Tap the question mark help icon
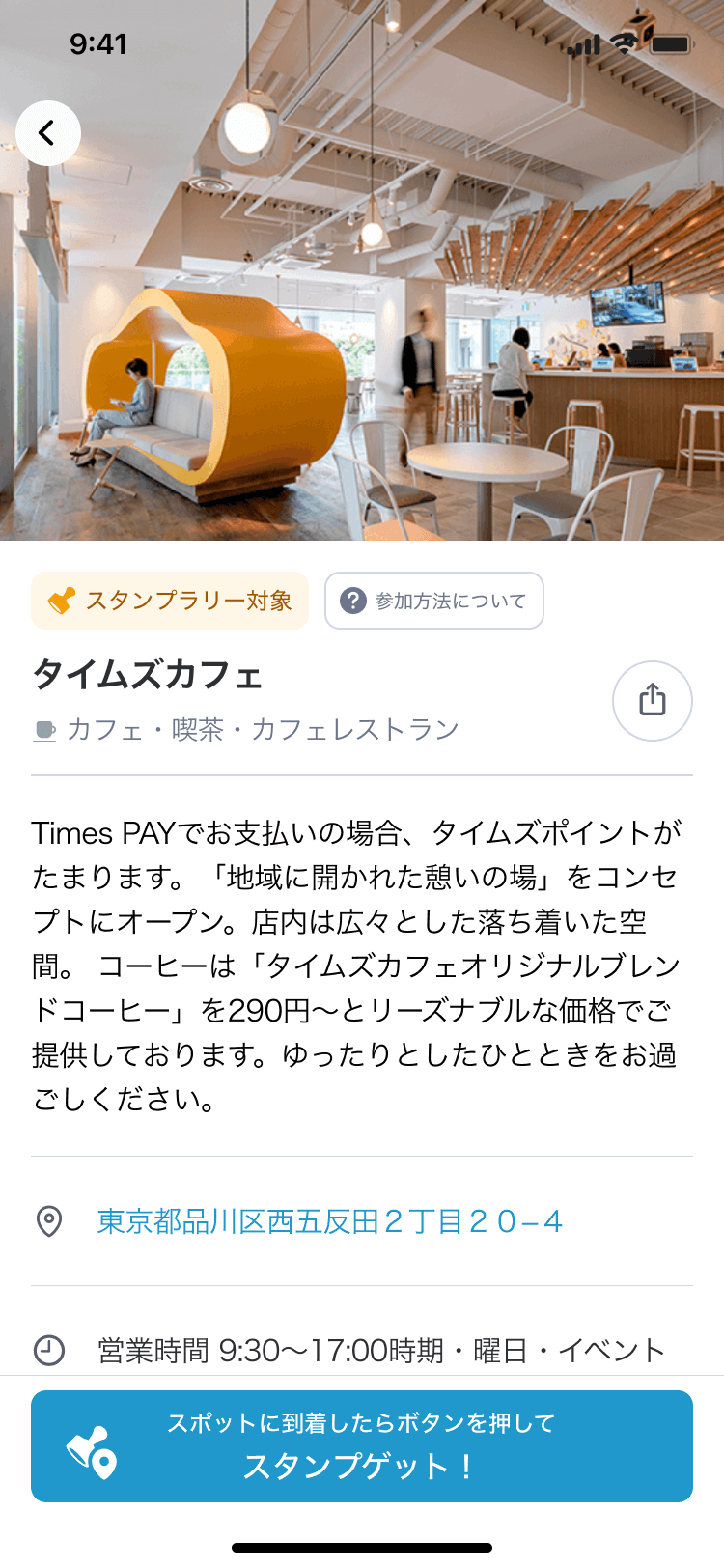Image resolution: width=724 pixels, height=1568 pixels. point(352,600)
